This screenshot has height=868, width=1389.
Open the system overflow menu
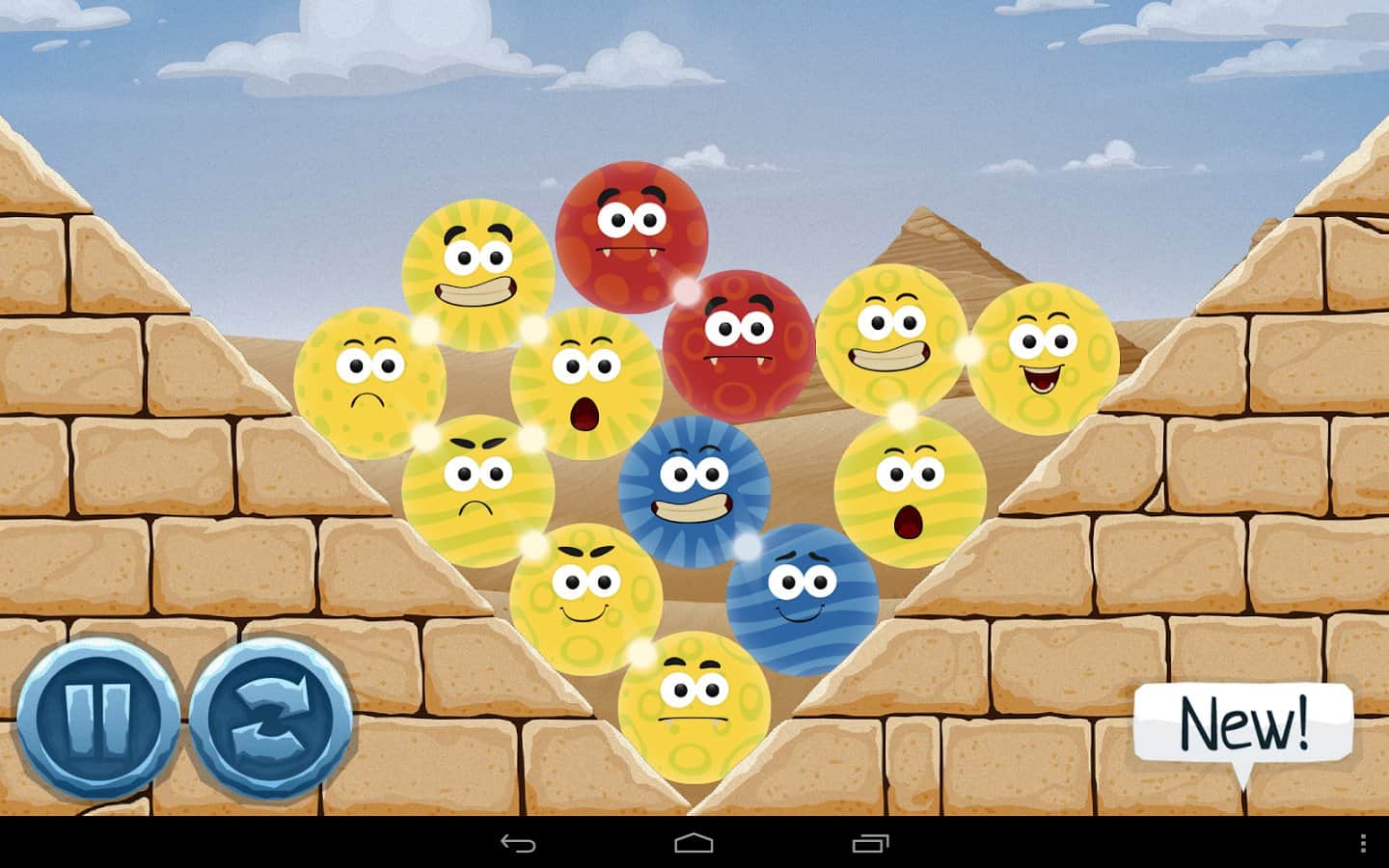(1363, 844)
